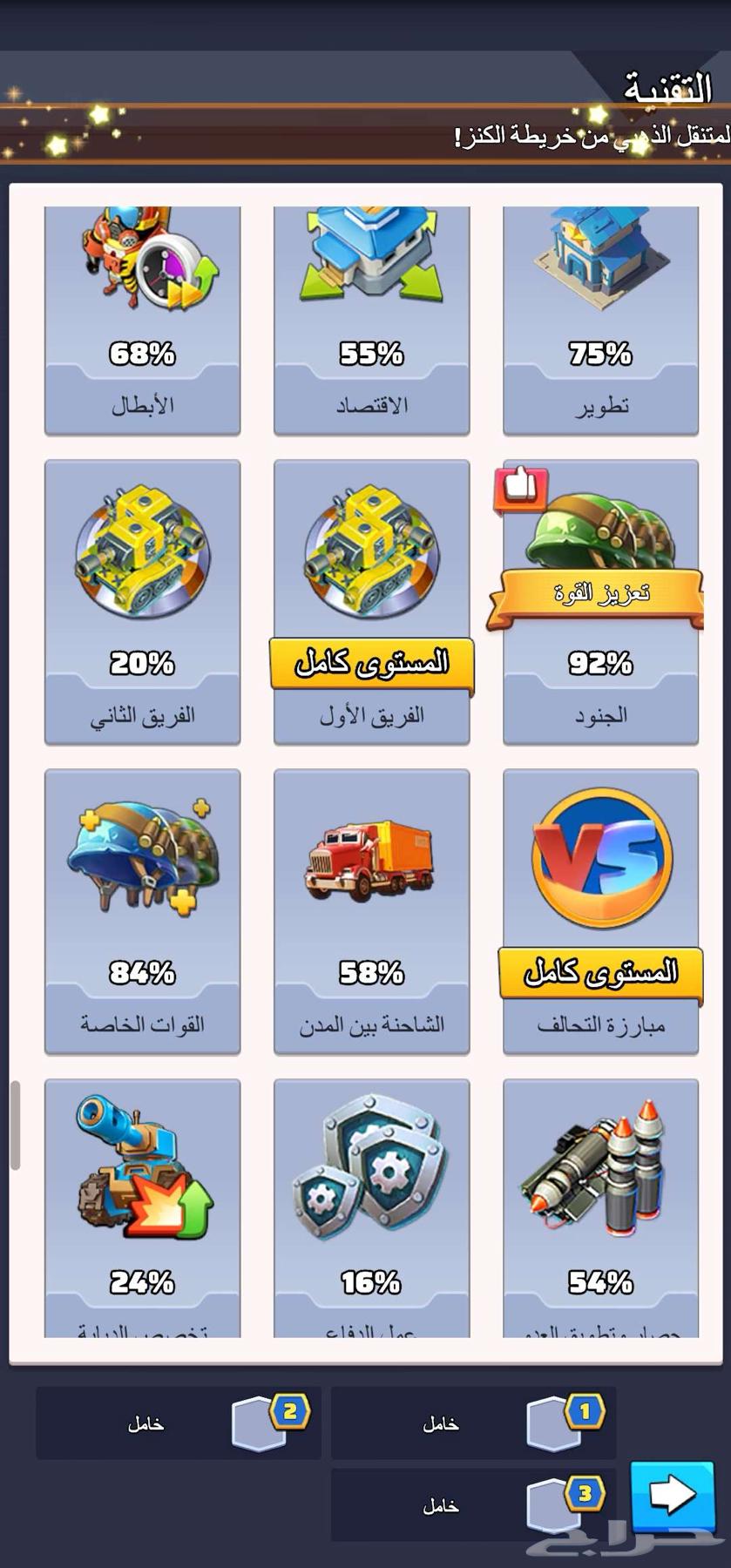Tap the exploding tank تخصيص الدبابة icon
Viewport: 731px width, 1568px height.
pos(142,1167)
